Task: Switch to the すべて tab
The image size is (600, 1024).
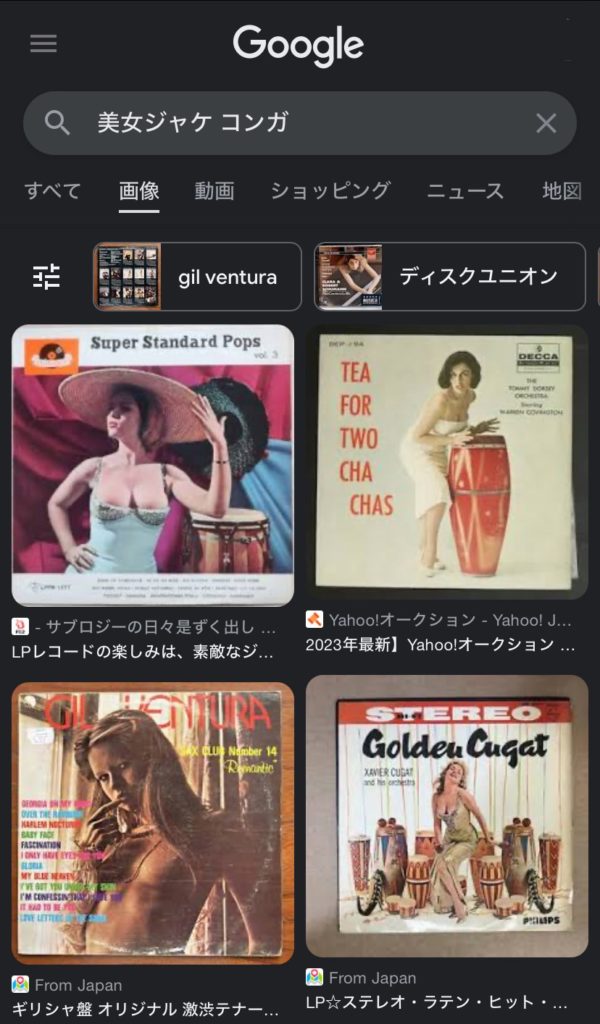Action: coord(53,190)
